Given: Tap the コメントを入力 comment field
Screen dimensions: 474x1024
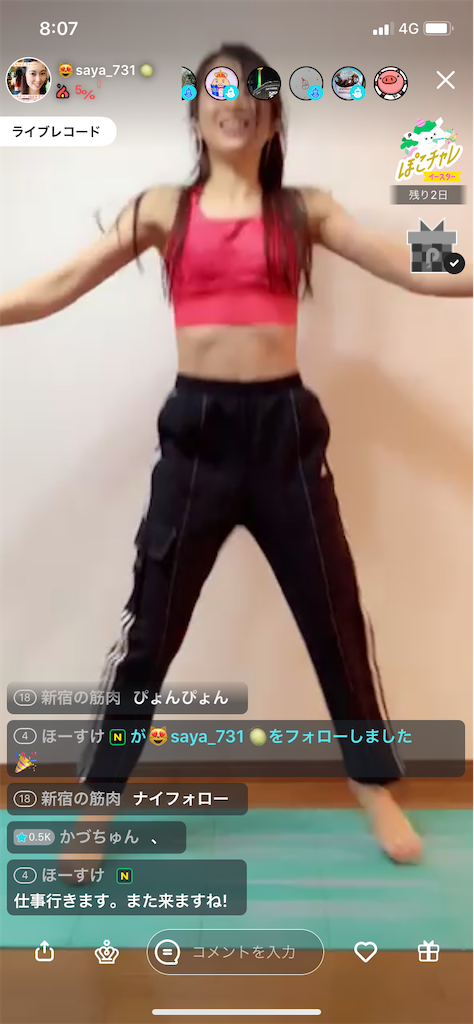Looking at the screenshot, I should (235, 952).
